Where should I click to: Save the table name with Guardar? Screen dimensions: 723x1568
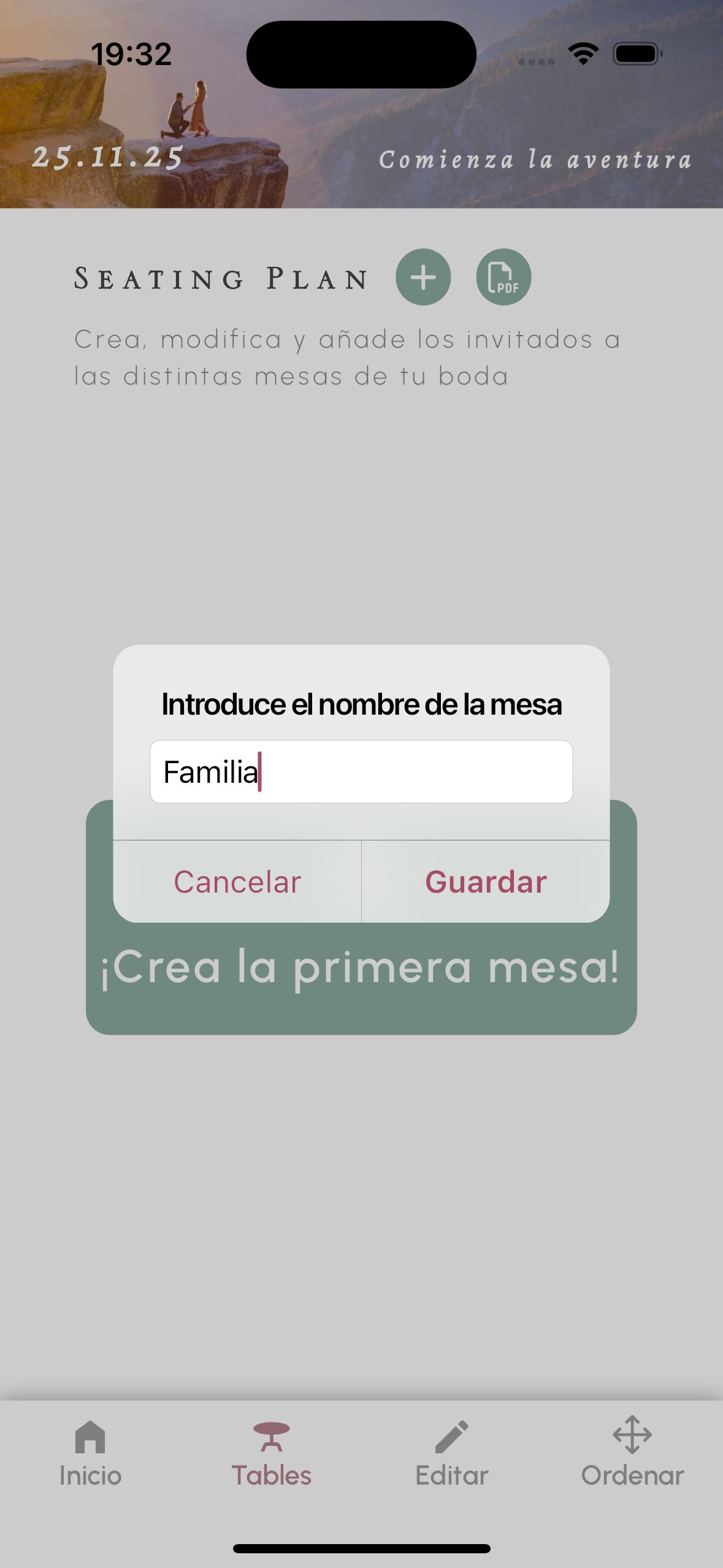(x=486, y=882)
